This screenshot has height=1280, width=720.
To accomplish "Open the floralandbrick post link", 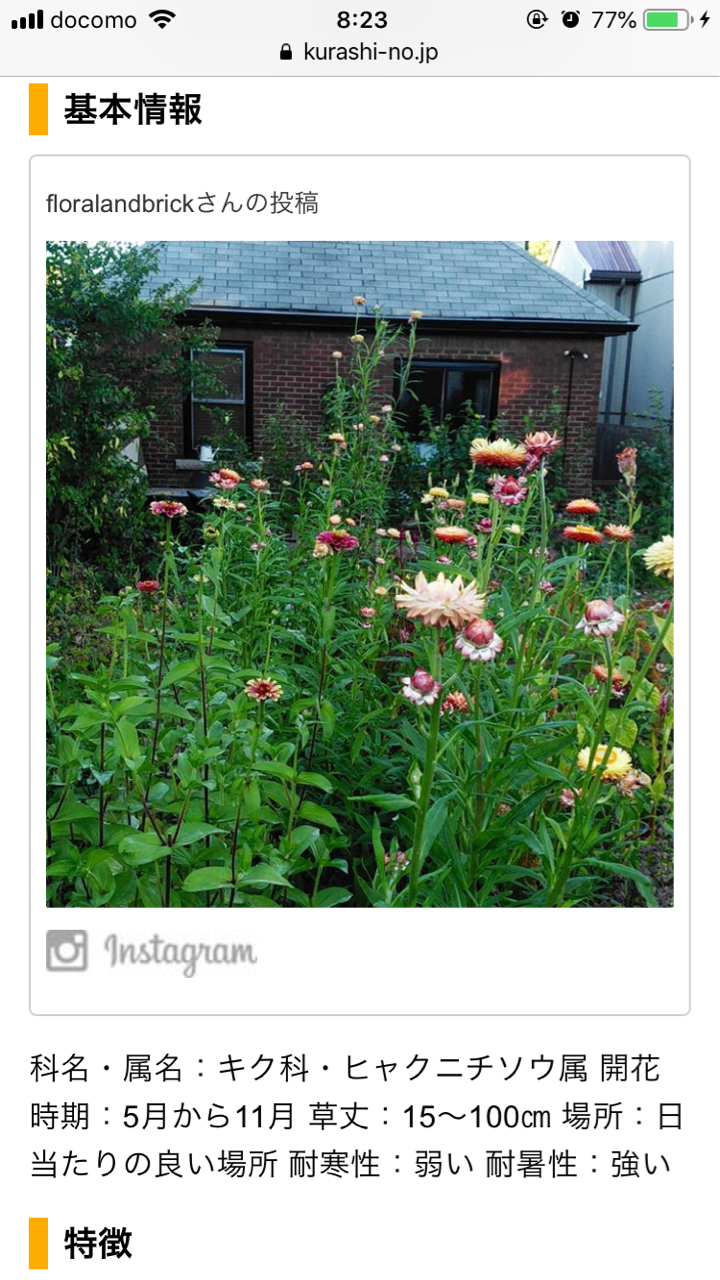I will pyautogui.click(x=182, y=203).
